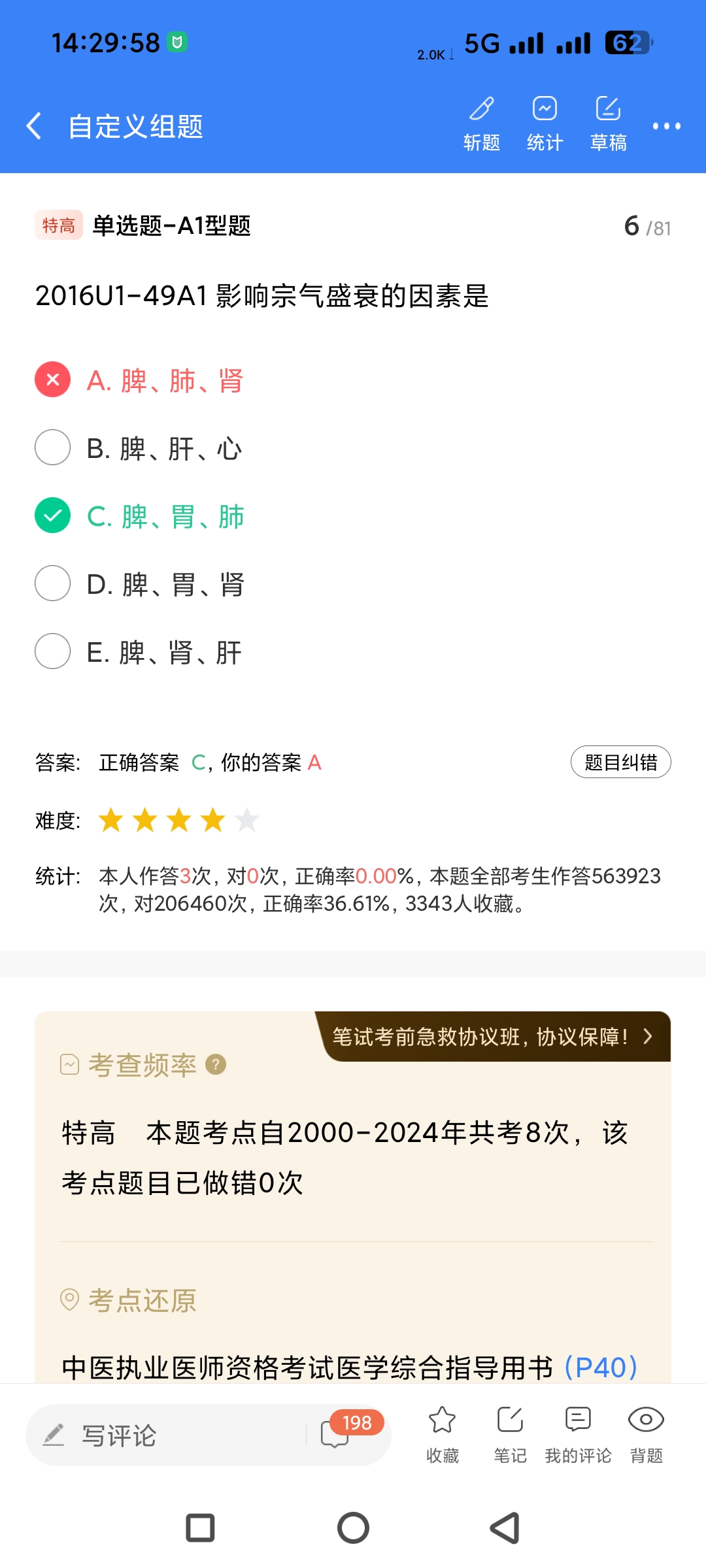Tap the 写评论 comment field
Viewport: 706px width, 1568px height.
[163, 1435]
